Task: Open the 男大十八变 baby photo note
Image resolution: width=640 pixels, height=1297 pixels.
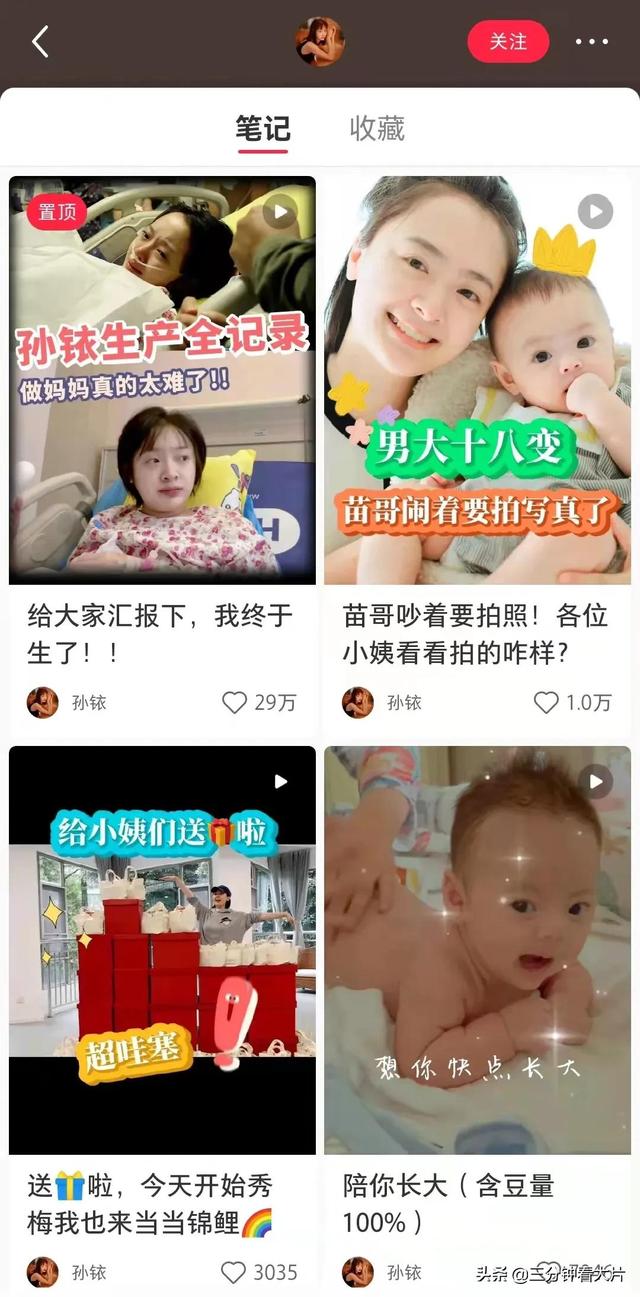Action: tap(477, 380)
